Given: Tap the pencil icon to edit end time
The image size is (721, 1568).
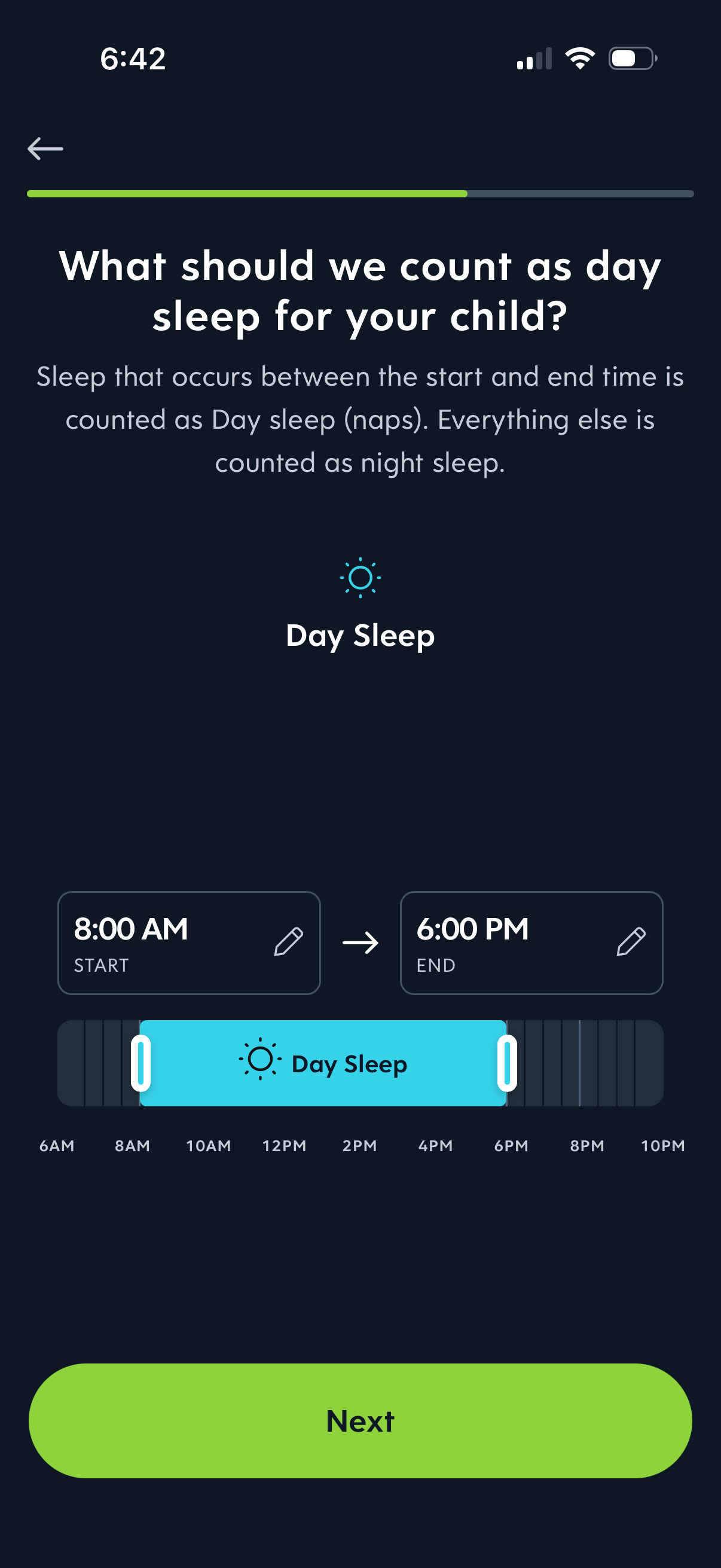Looking at the screenshot, I should point(631,942).
